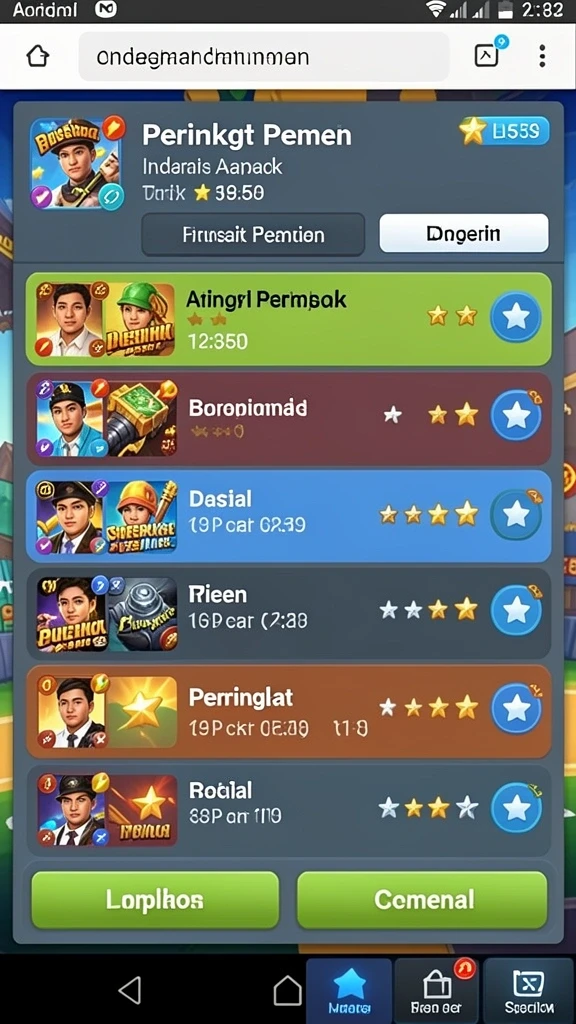Tap the browser home icon
576x1024 pixels.
(38, 57)
